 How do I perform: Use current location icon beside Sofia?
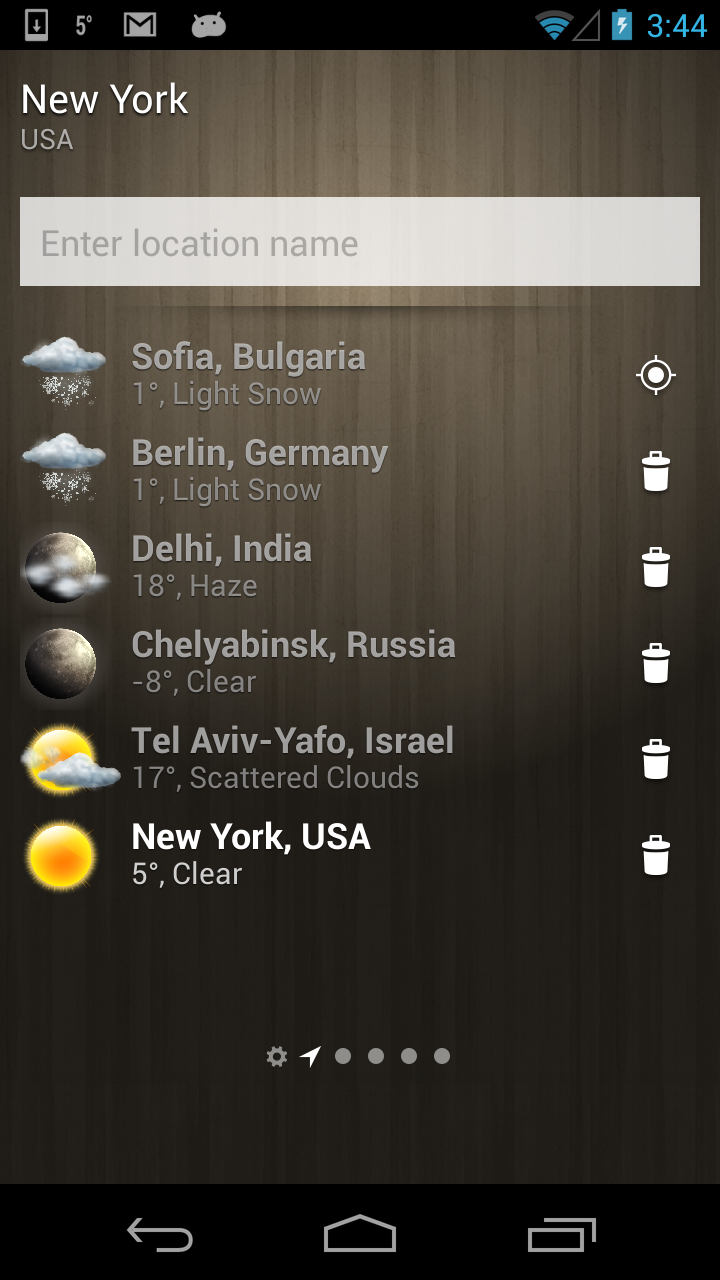pyautogui.click(x=656, y=375)
